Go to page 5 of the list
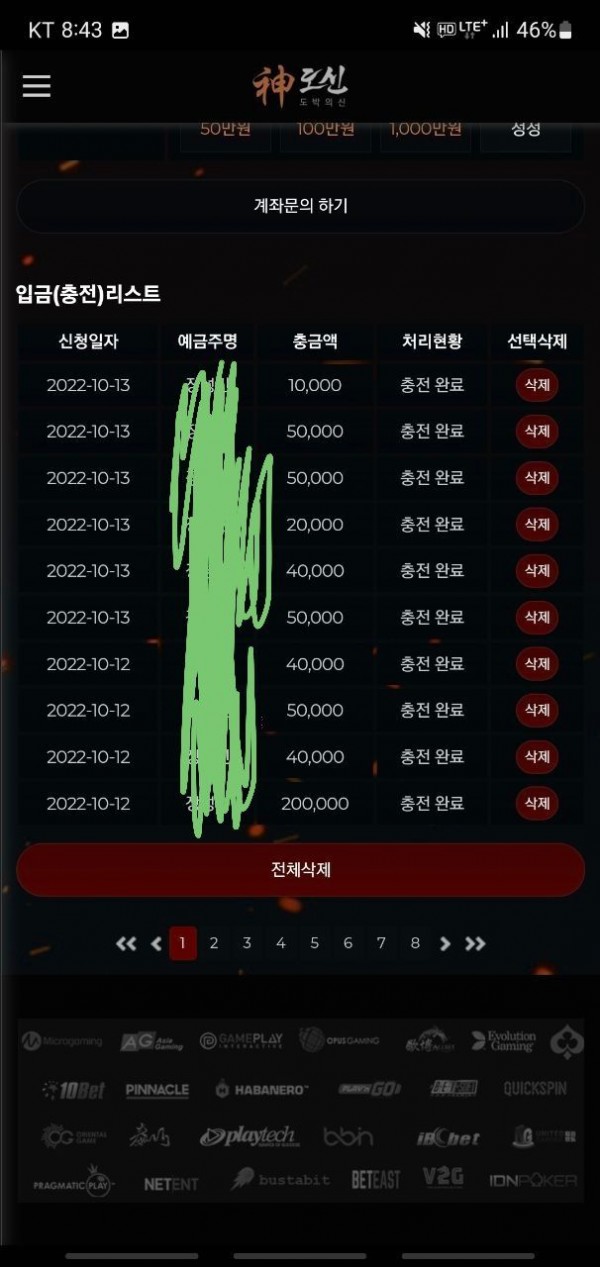The width and height of the screenshot is (600, 1267). [314, 943]
